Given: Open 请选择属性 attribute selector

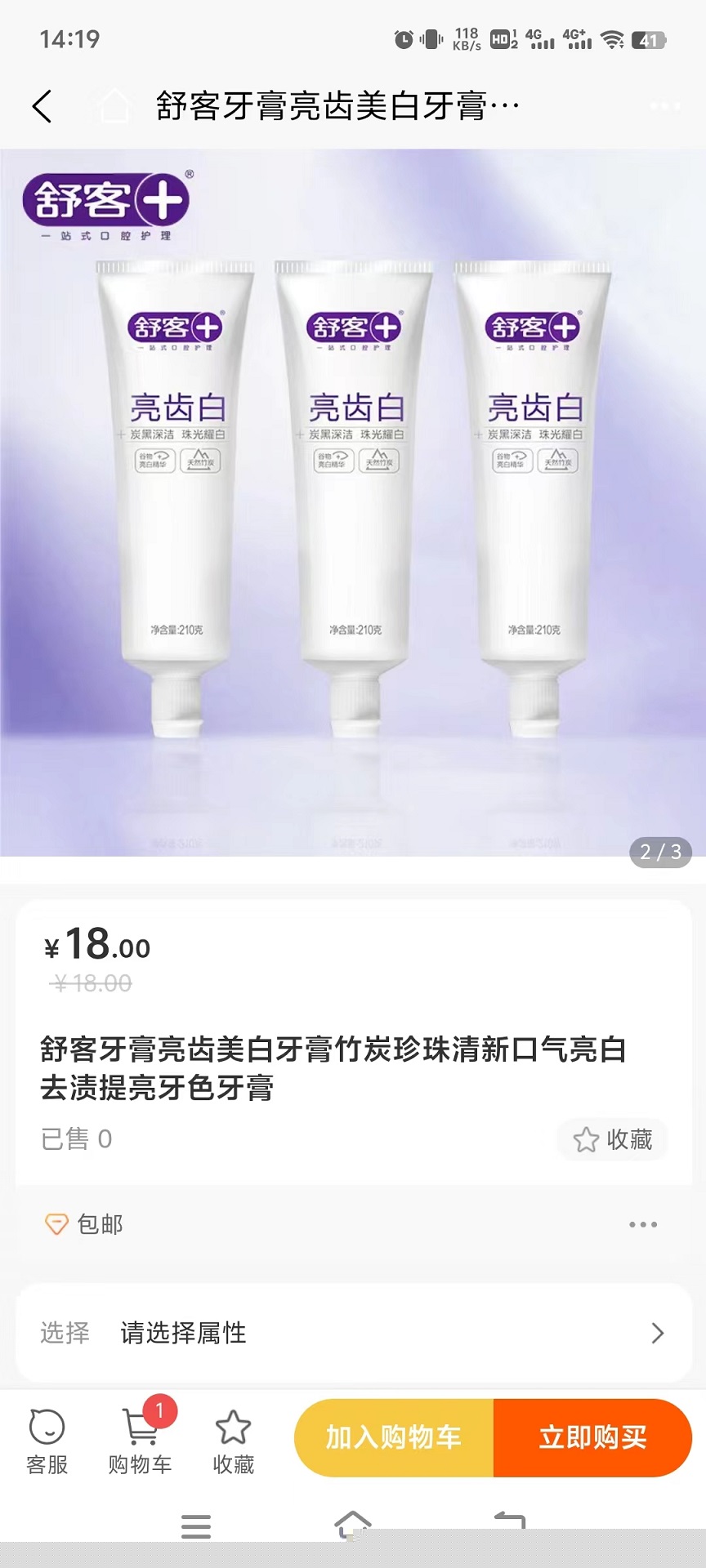Looking at the screenshot, I should pyautogui.click(x=353, y=1333).
